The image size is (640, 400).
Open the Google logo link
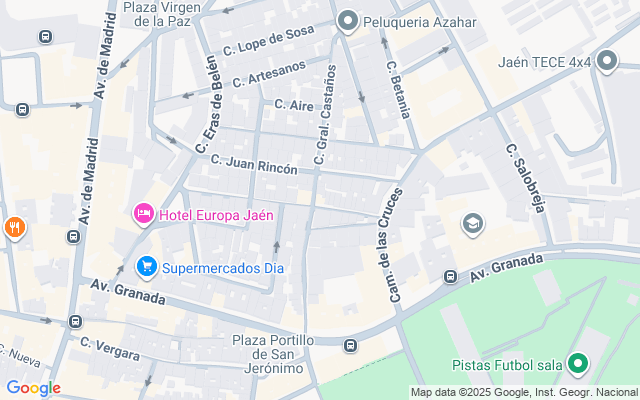(x=33, y=388)
